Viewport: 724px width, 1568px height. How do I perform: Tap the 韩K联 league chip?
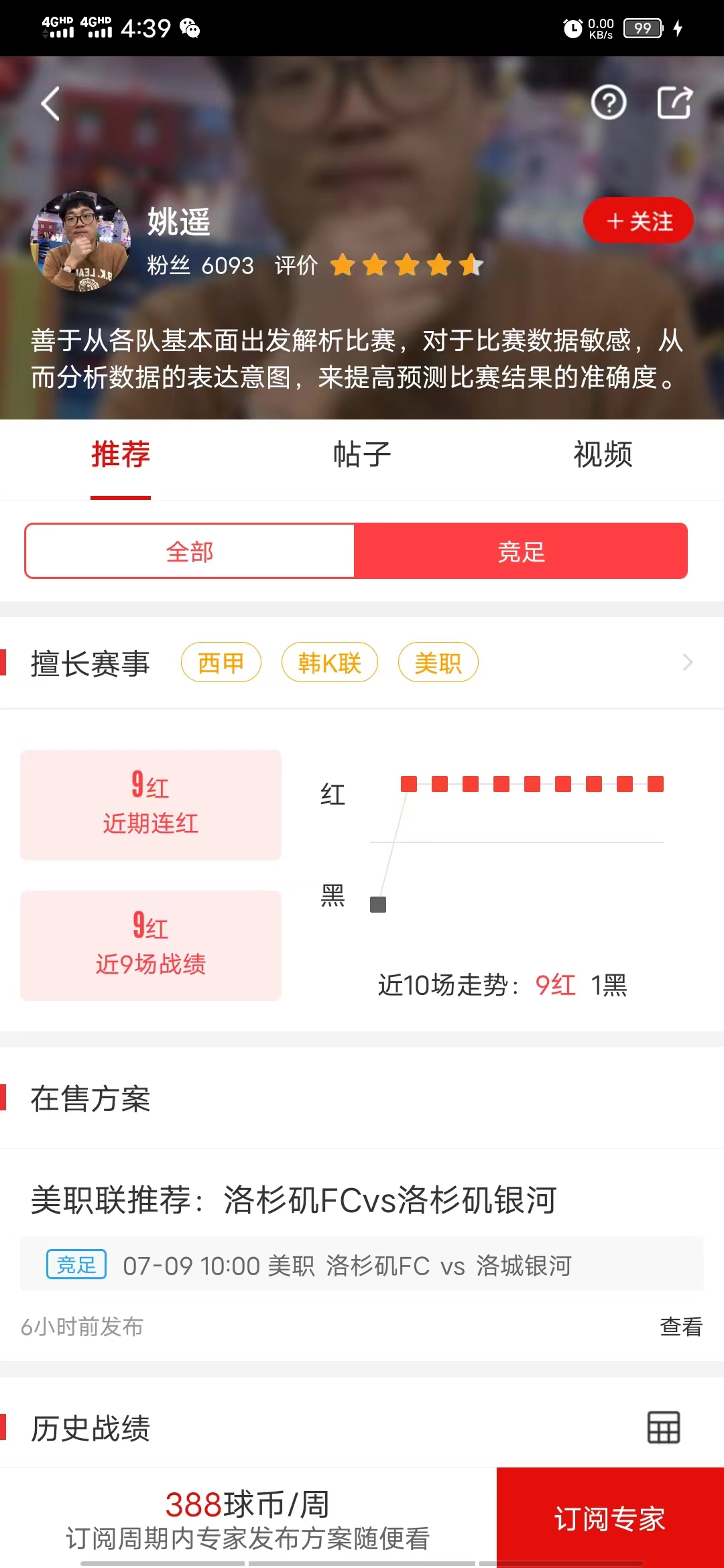click(x=329, y=663)
